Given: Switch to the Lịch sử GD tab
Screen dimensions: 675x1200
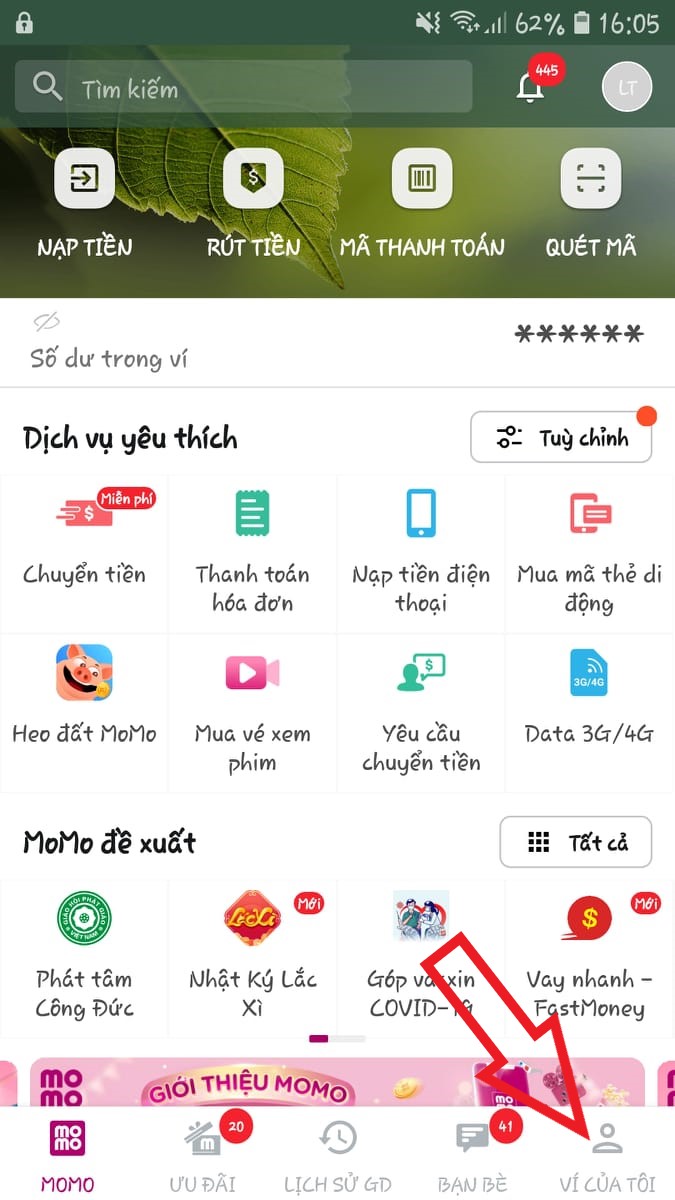Looking at the screenshot, I should [337, 1155].
